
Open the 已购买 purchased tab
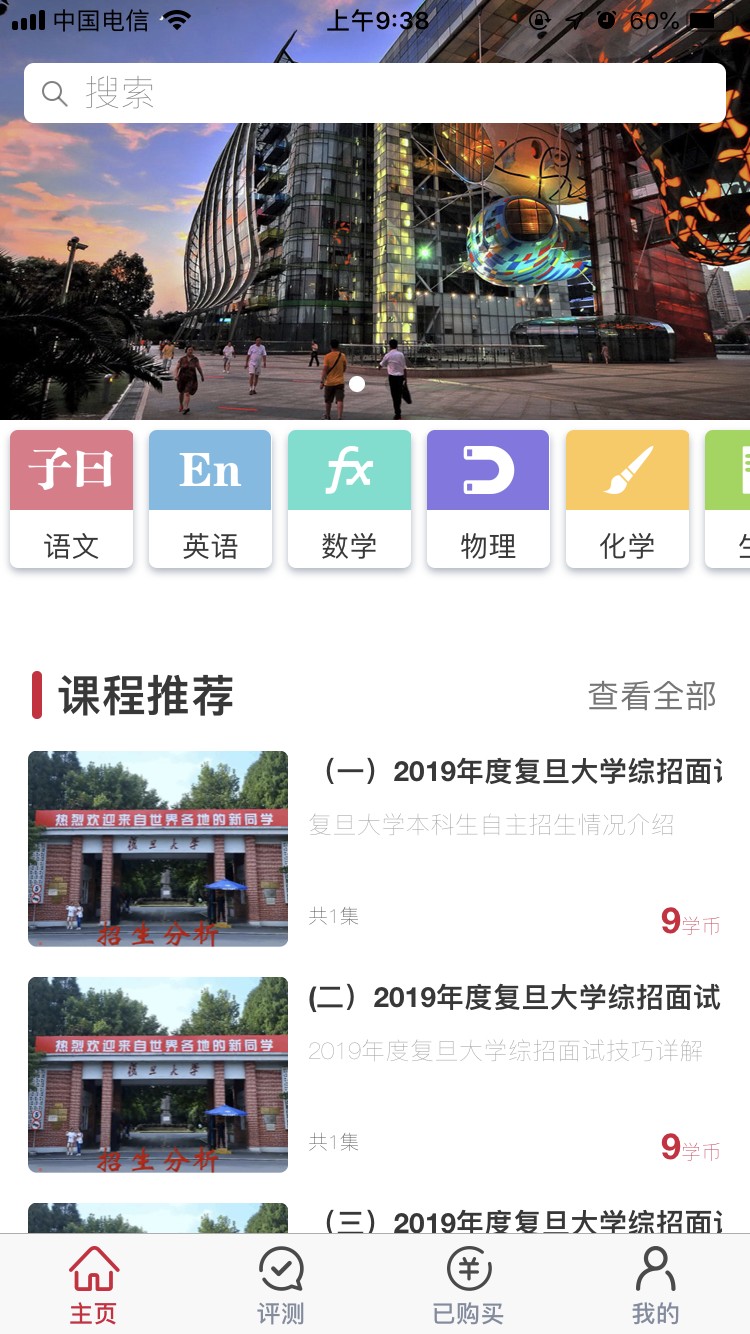(x=467, y=1283)
